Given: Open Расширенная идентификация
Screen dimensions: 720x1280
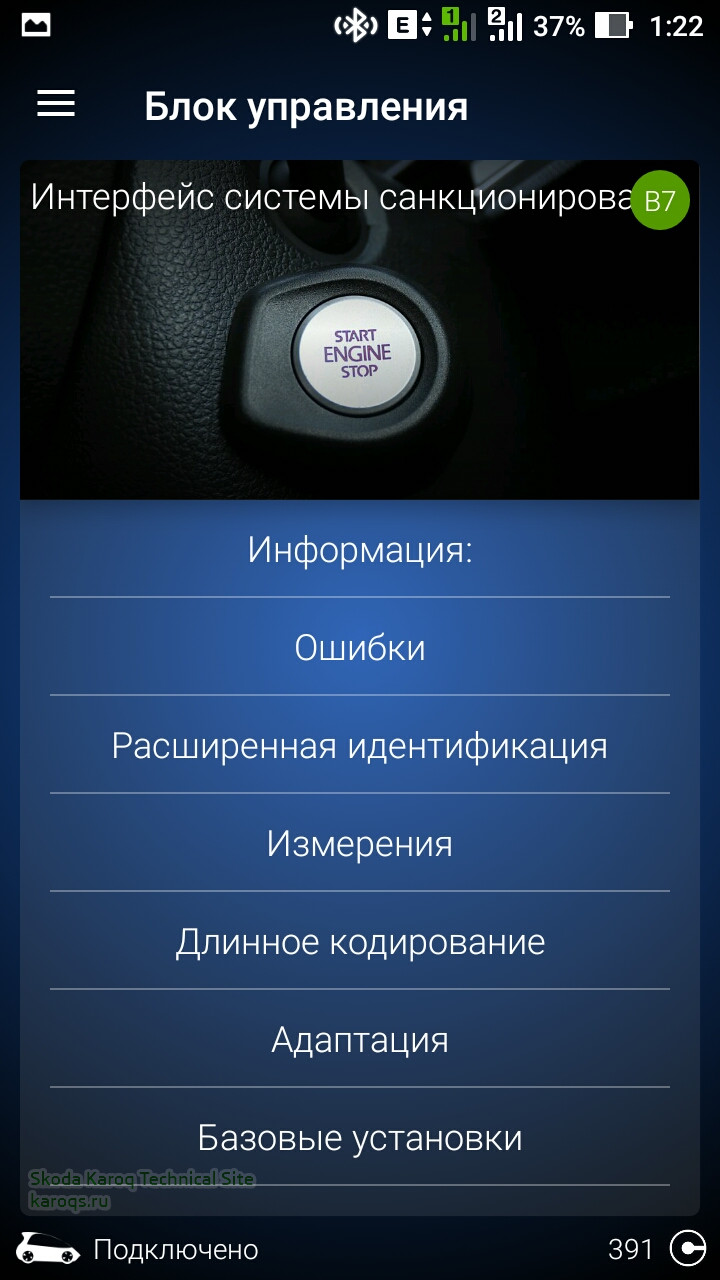Looking at the screenshot, I should pyautogui.click(x=360, y=746).
